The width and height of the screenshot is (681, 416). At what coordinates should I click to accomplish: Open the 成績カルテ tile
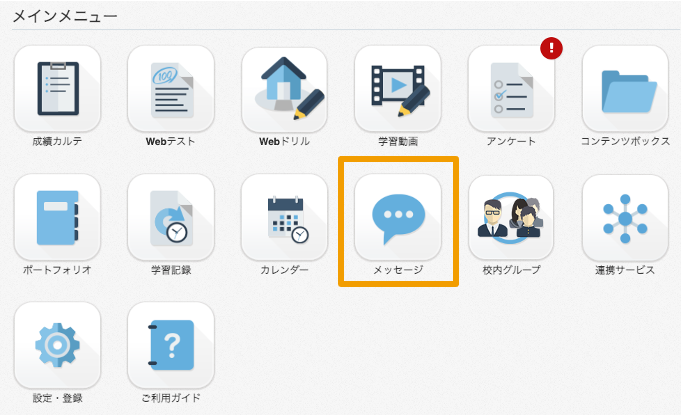(x=57, y=89)
